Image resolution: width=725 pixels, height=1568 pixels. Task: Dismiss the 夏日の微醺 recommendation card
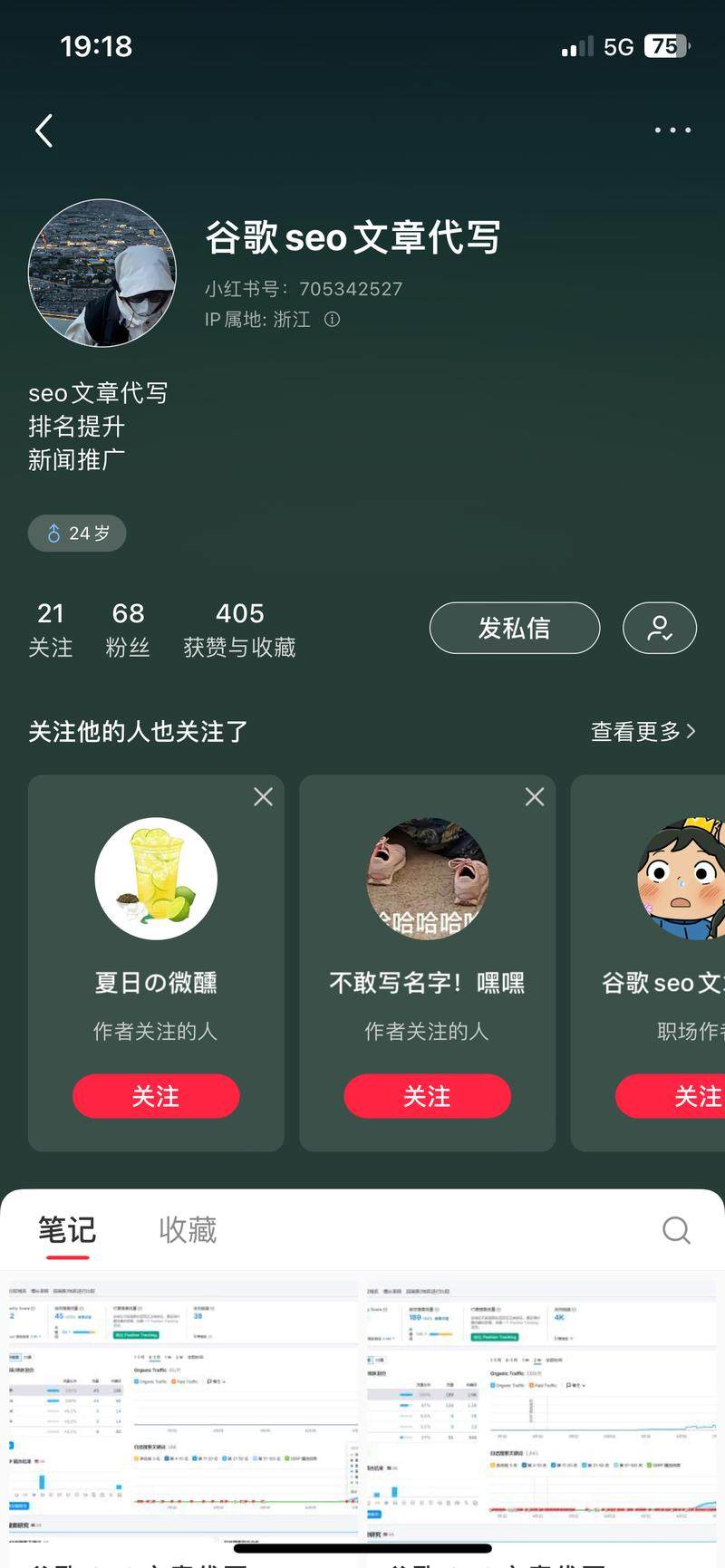263,796
